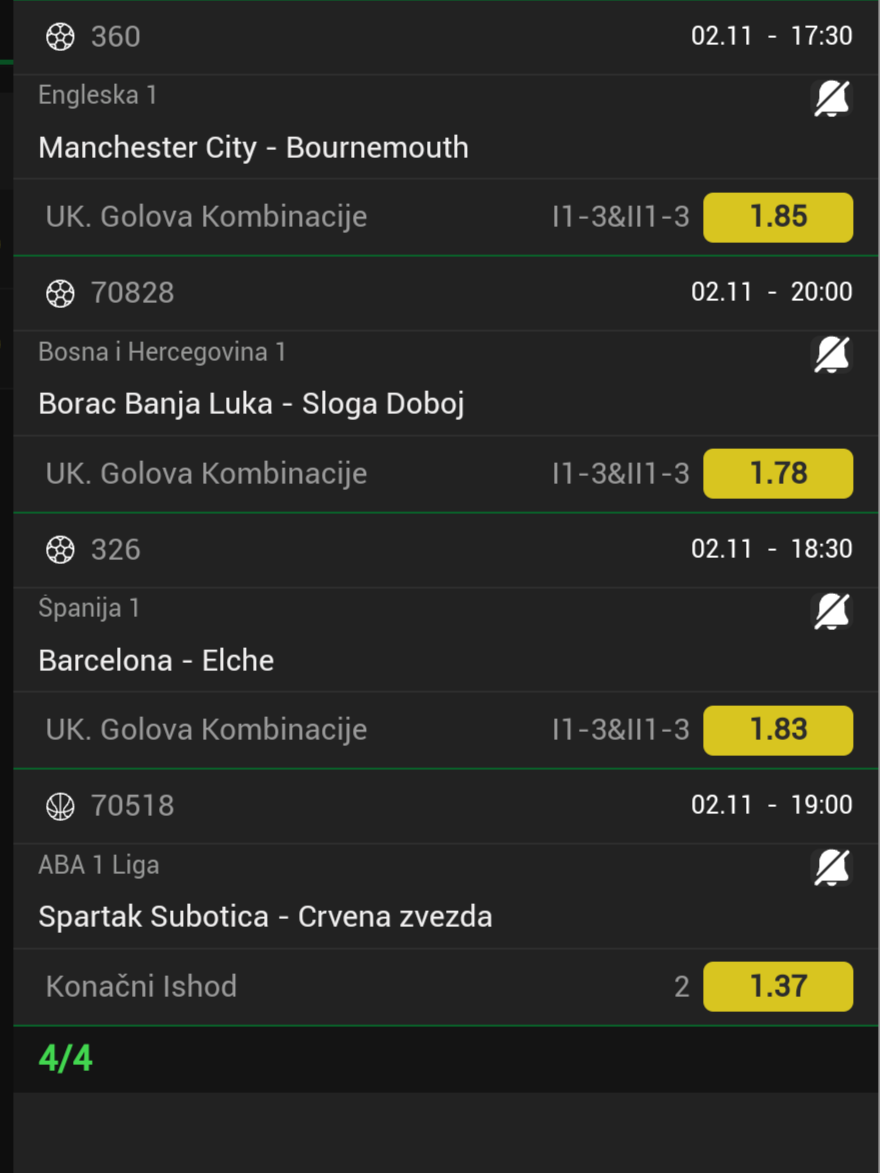Screen dimensions: 880x1173
Task: Open the Manchester City - Bournemouth match
Action: [253, 148]
